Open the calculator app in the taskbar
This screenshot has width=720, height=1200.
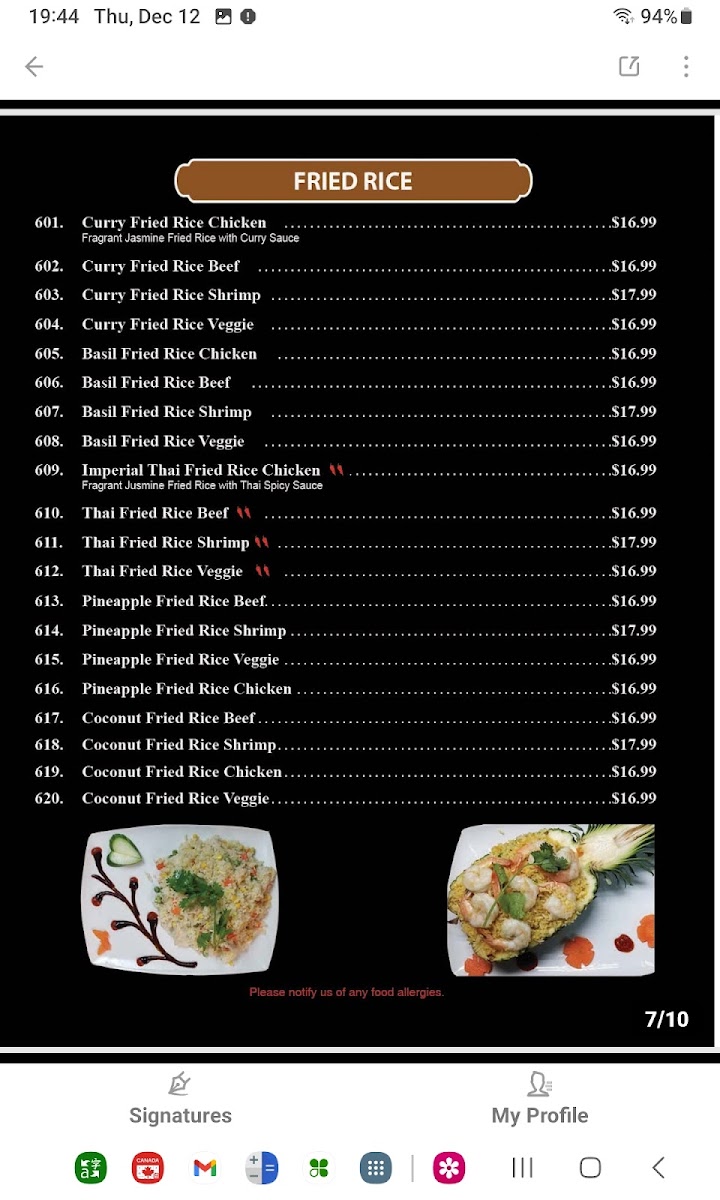click(x=262, y=1167)
